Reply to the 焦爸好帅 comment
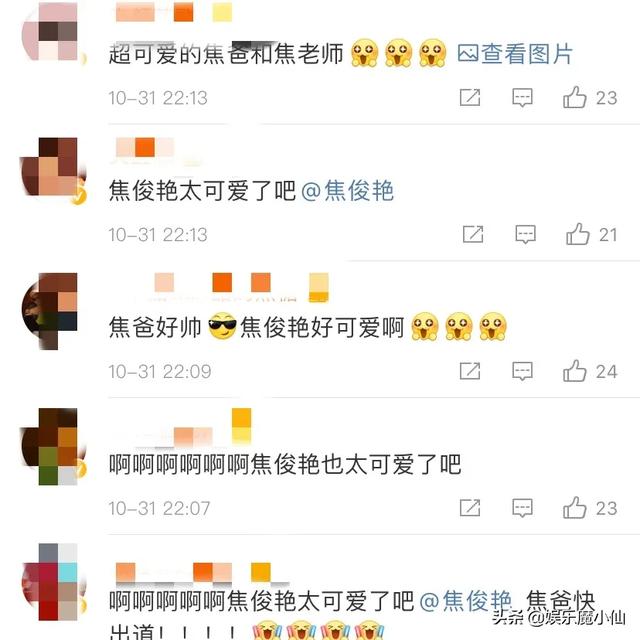Image resolution: width=640 pixels, height=640 pixels. (522, 371)
